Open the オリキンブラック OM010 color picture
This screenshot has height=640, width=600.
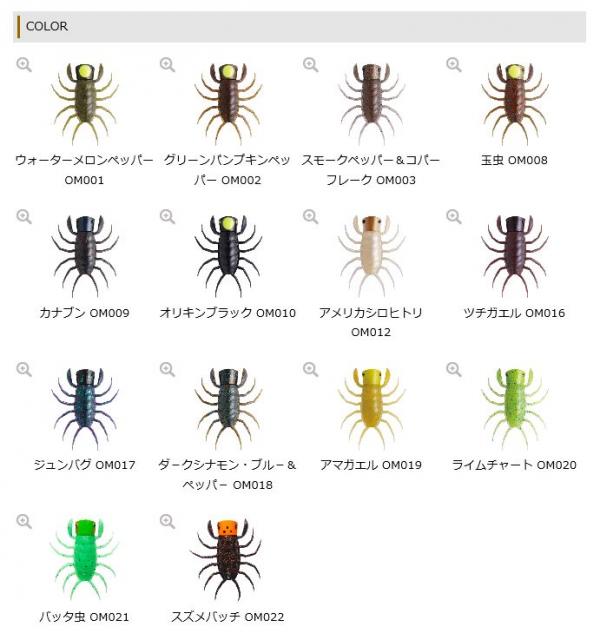pos(228,256)
